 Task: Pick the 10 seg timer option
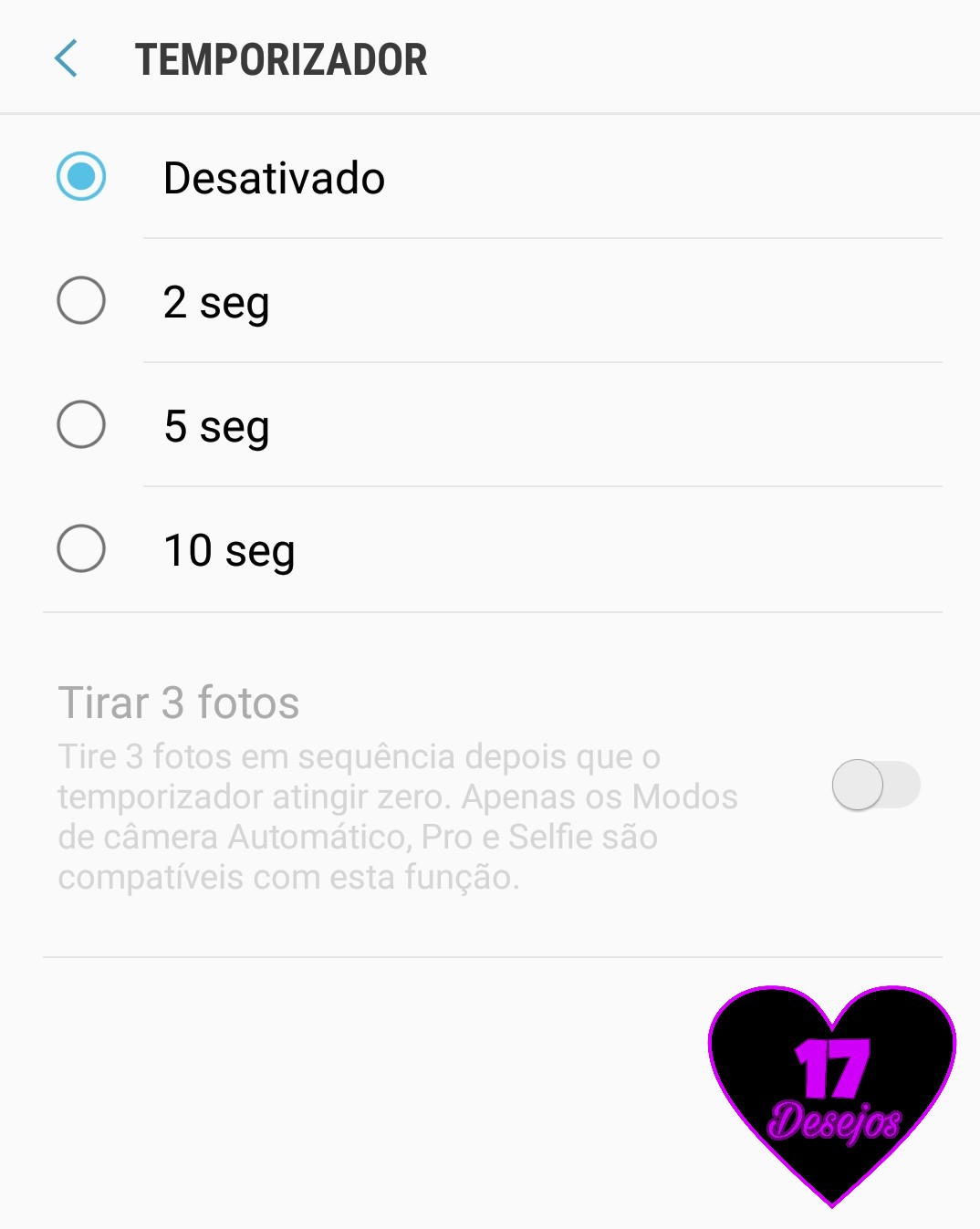coord(82,548)
